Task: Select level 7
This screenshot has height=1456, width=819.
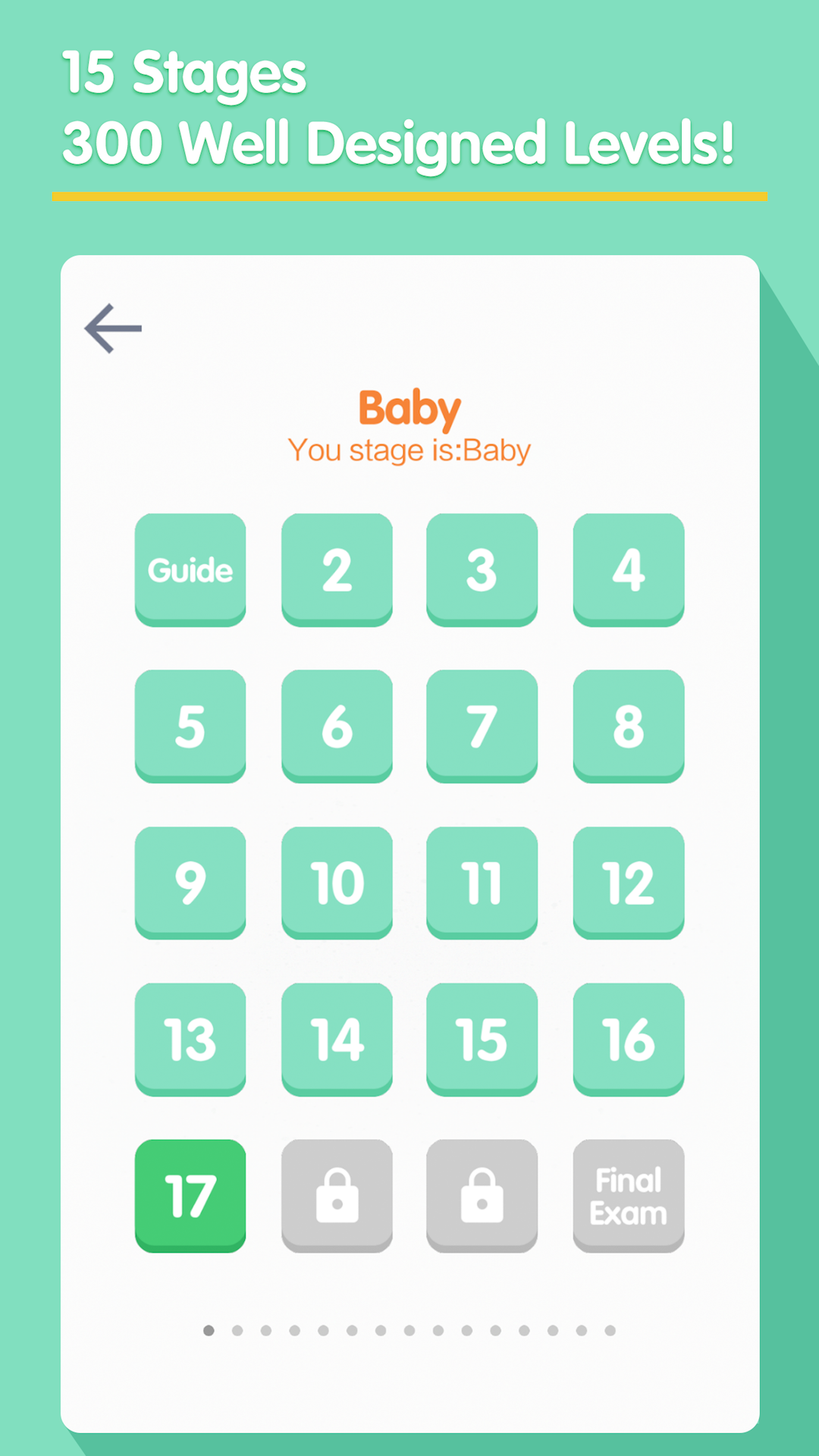Action: [x=482, y=725]
